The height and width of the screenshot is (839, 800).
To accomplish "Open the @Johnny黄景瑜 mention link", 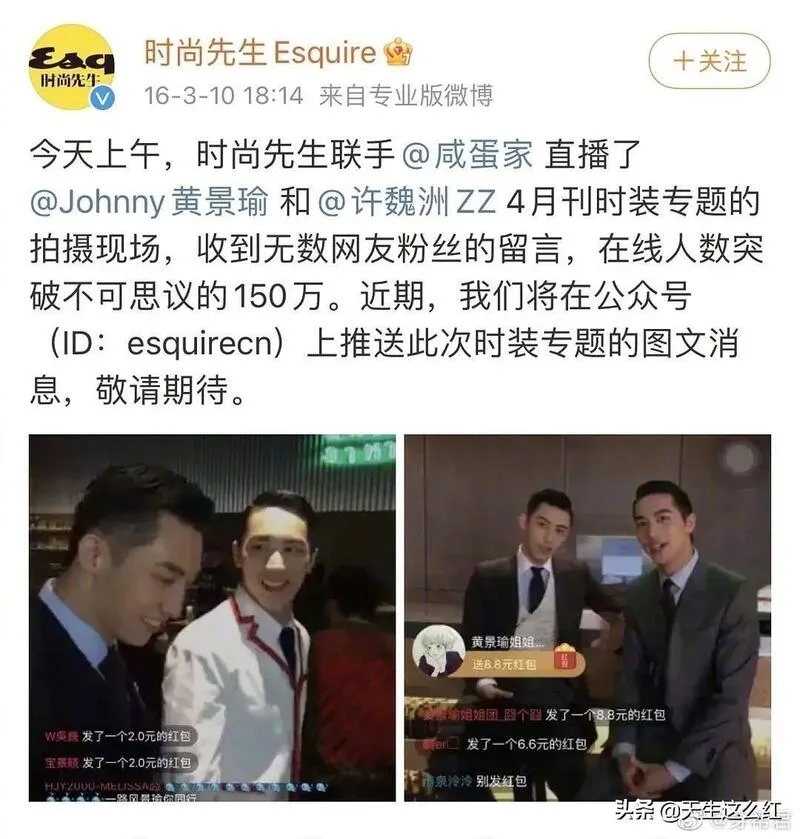I will (148, 202).
